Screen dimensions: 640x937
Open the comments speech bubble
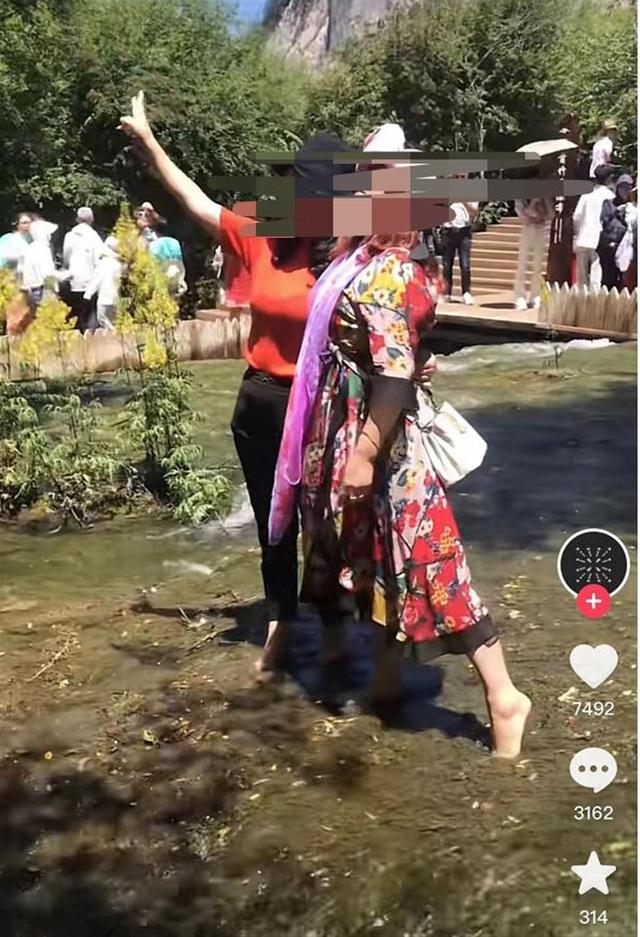(x=593, y=769)
